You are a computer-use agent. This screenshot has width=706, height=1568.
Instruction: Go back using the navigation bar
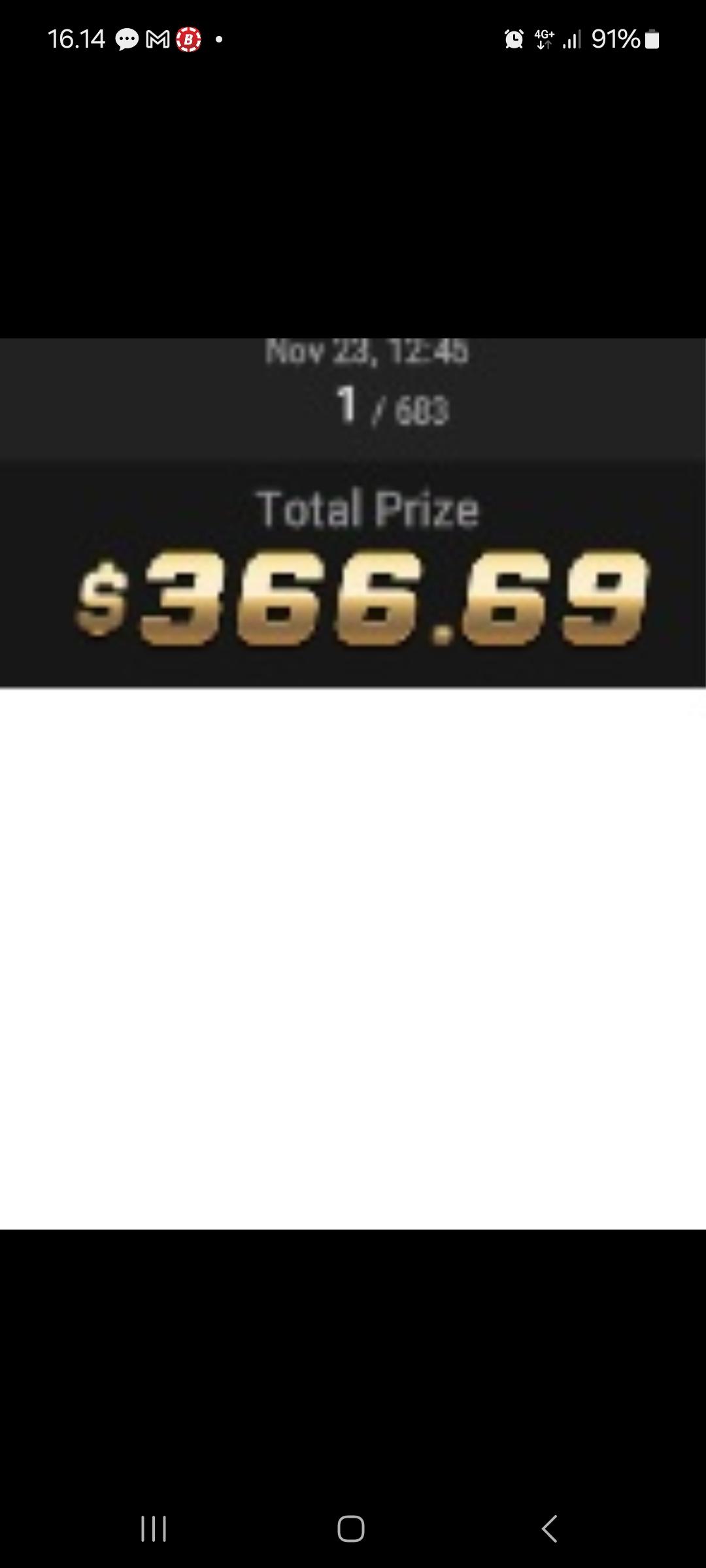[550, 1529]
